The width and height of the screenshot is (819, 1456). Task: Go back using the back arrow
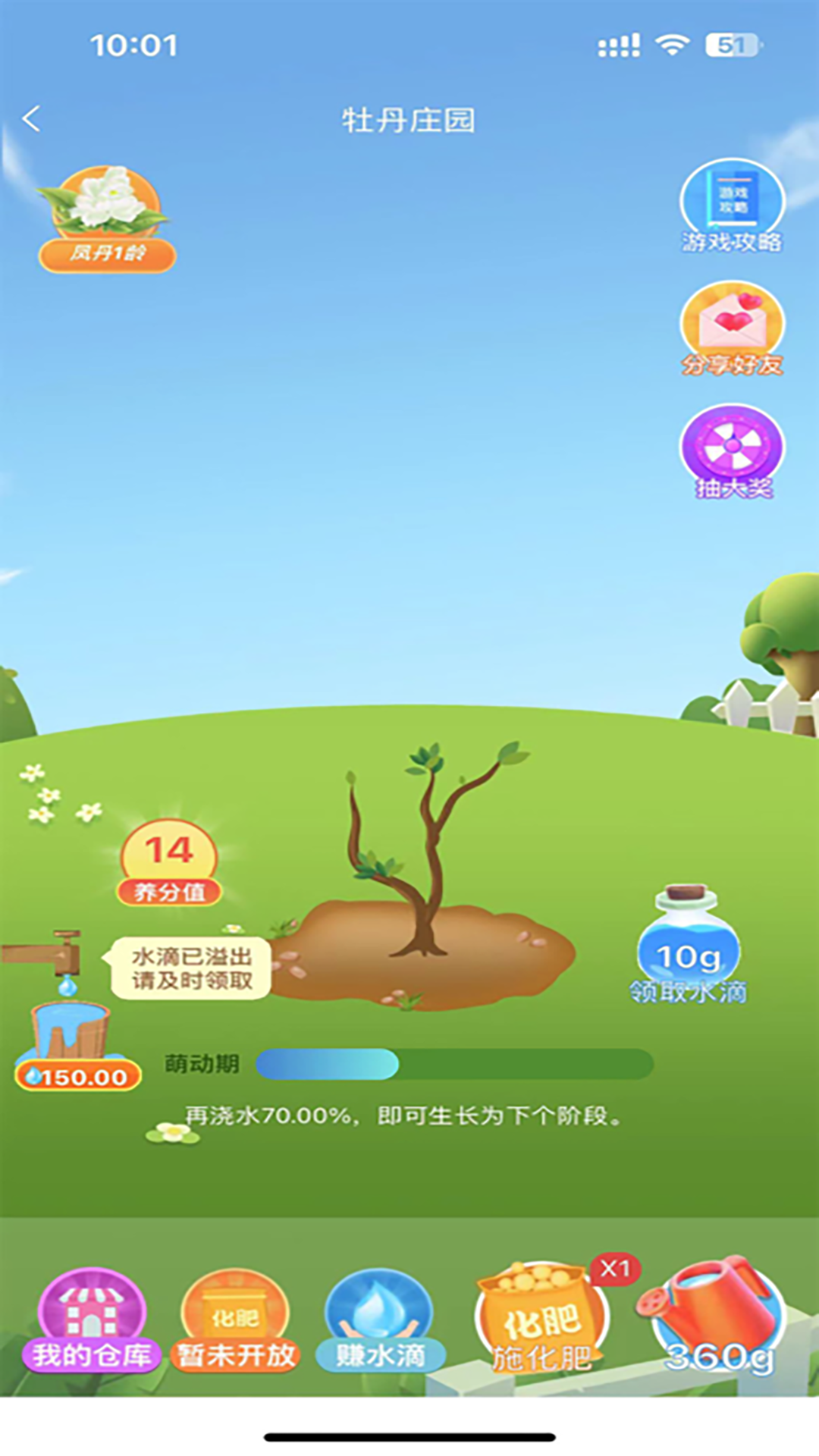32,119
